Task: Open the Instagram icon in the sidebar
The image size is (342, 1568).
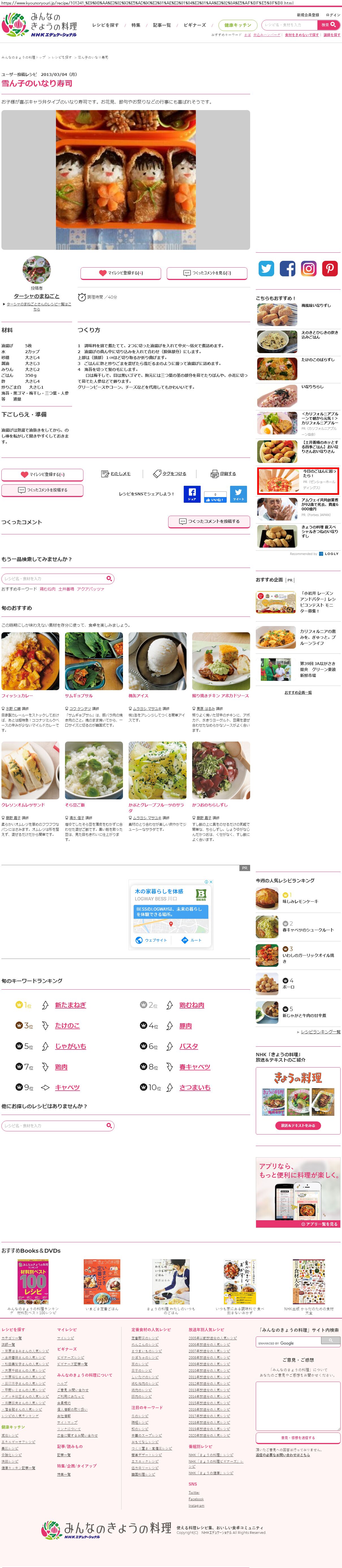Action: tap(308, 268)
